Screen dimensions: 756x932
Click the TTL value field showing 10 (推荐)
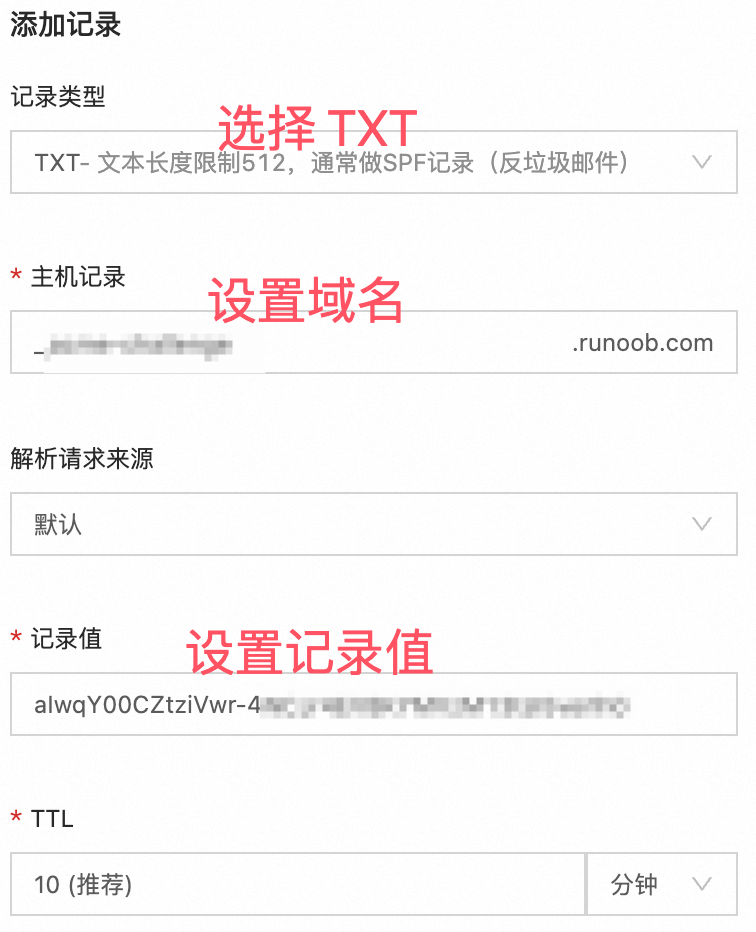point(295,884)
